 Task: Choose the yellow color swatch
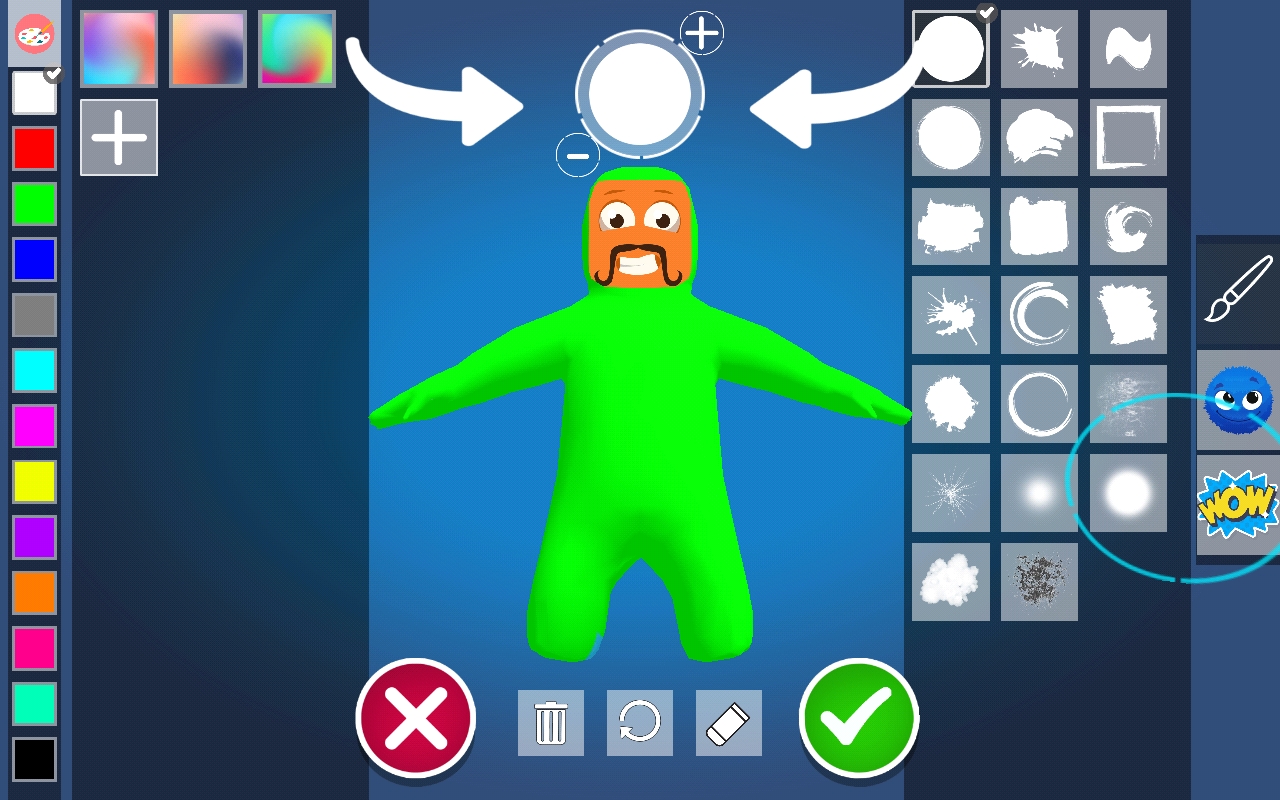point(34,483)
